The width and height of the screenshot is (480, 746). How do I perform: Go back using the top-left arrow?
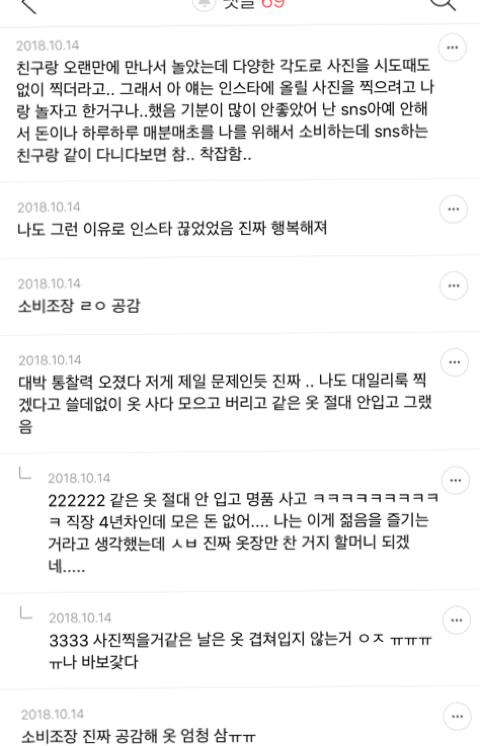[29, 5]
